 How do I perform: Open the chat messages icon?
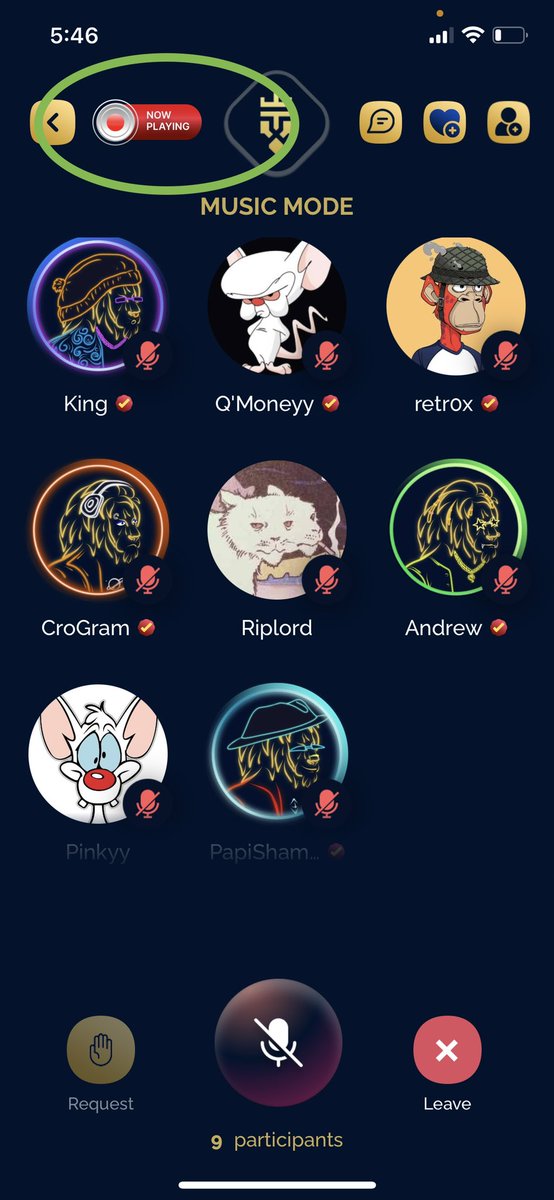coord(381,123)
